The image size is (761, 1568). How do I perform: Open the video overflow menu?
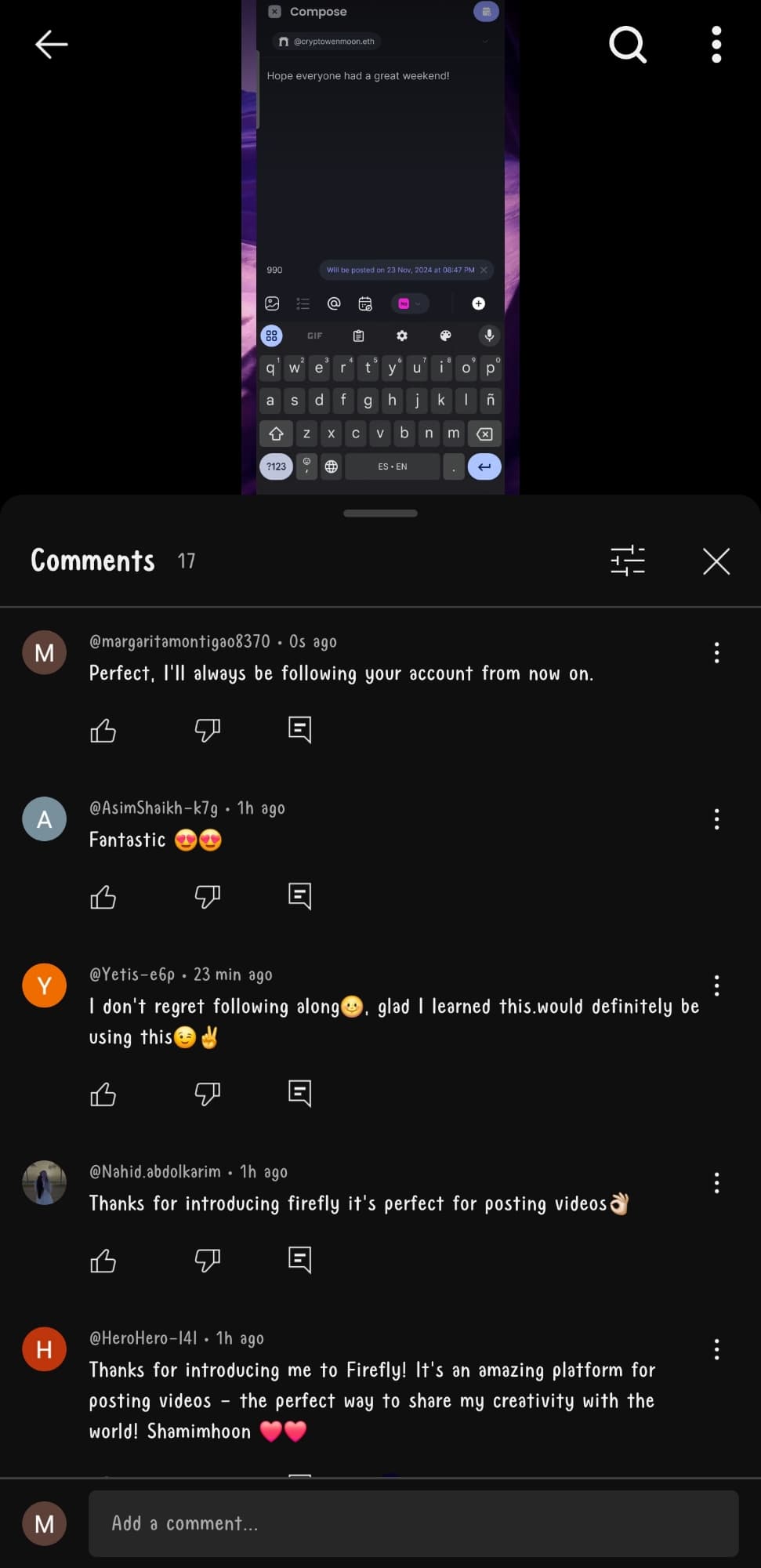[716, 45]
